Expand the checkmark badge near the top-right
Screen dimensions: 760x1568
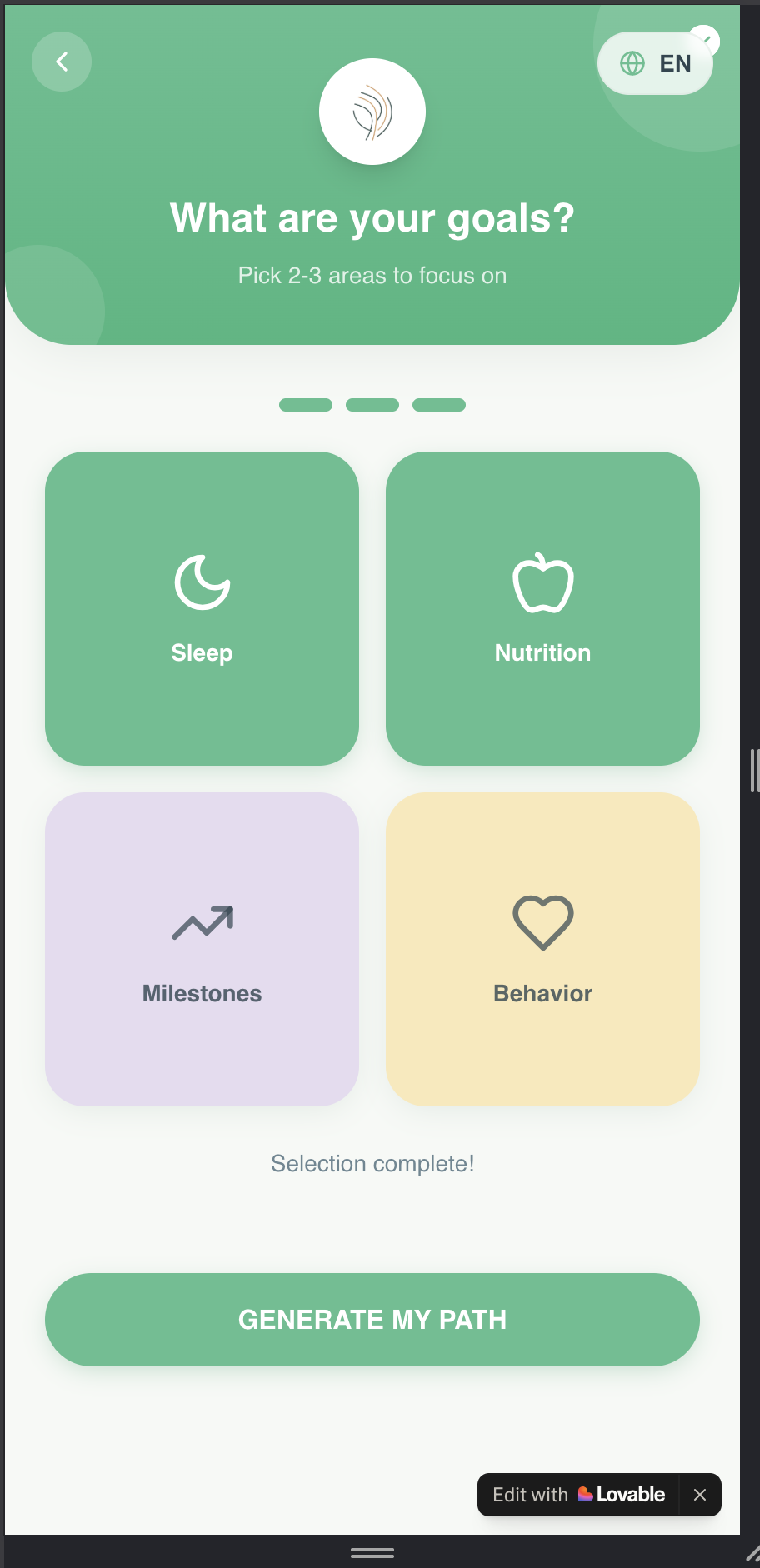tap(705, 39)
